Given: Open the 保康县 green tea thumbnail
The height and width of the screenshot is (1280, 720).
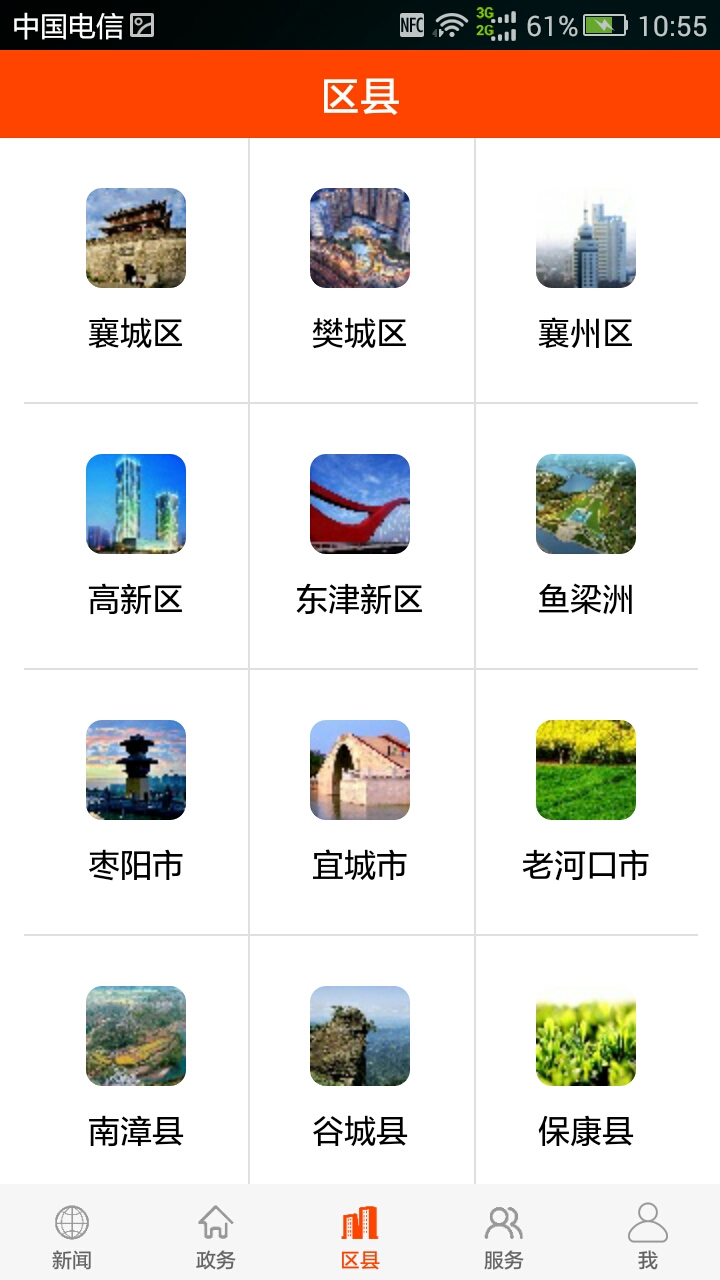Looking at the screenshot, I should (585, 1036).
